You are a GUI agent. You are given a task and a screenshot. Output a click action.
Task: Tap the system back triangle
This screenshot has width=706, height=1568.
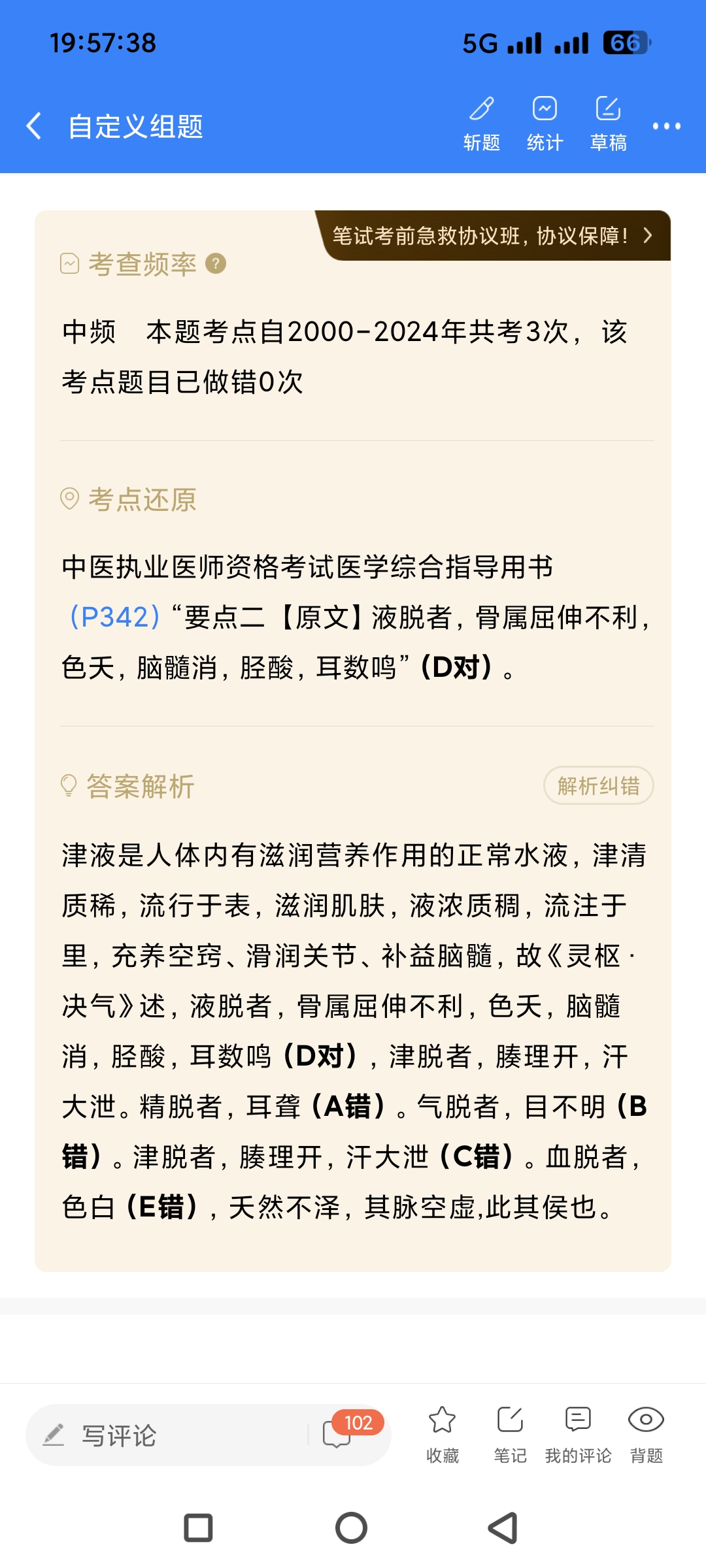pyautogui.click(x=503, y=1528)
